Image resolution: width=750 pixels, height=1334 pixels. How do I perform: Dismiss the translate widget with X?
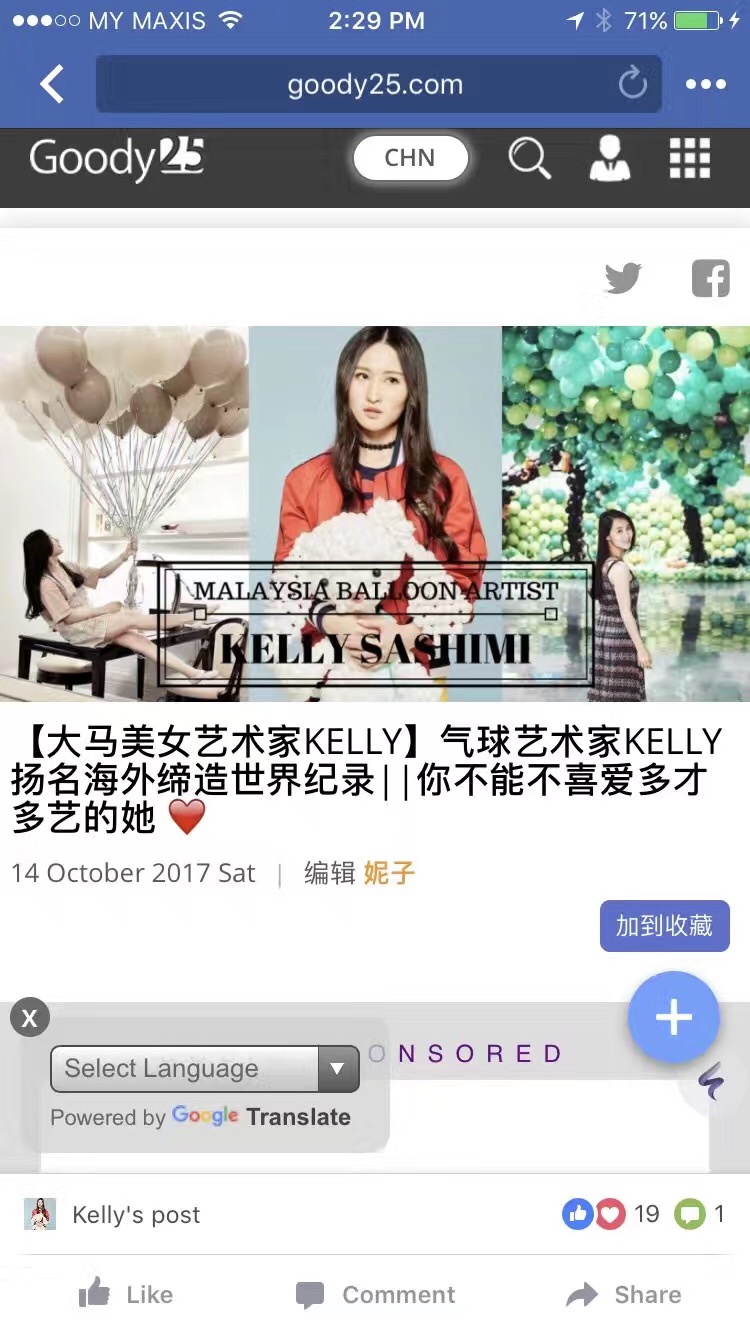coord(30,1018)
